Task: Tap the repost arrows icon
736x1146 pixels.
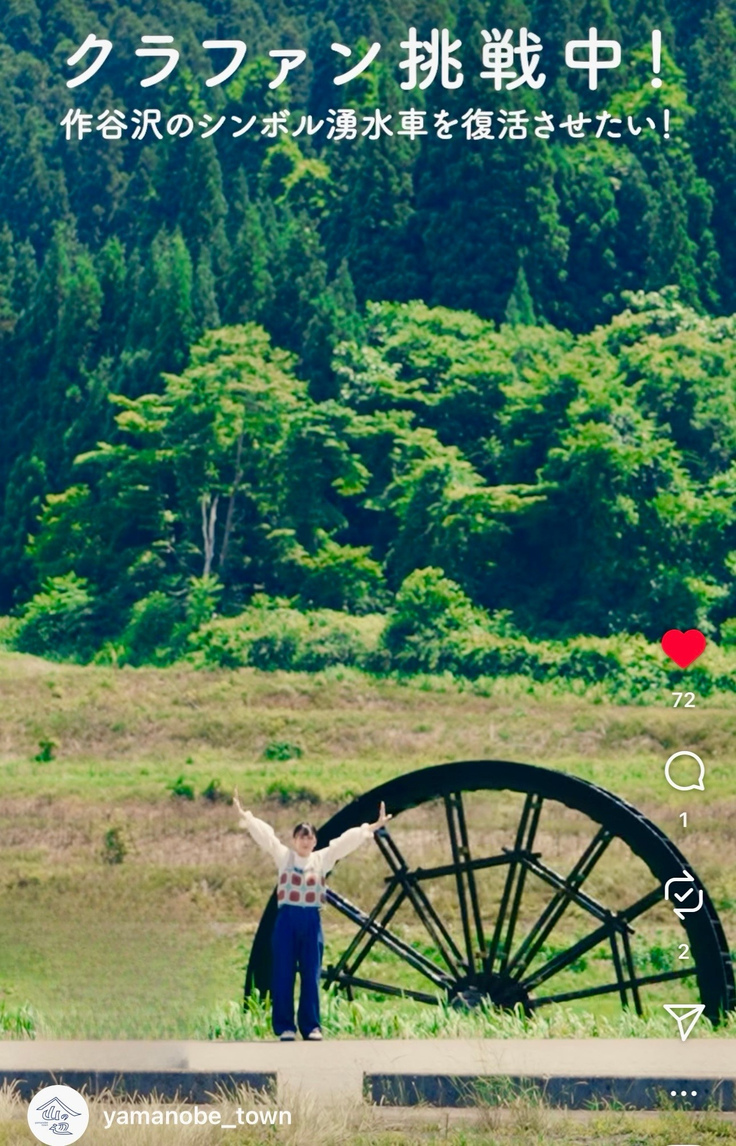Action: 684,894
